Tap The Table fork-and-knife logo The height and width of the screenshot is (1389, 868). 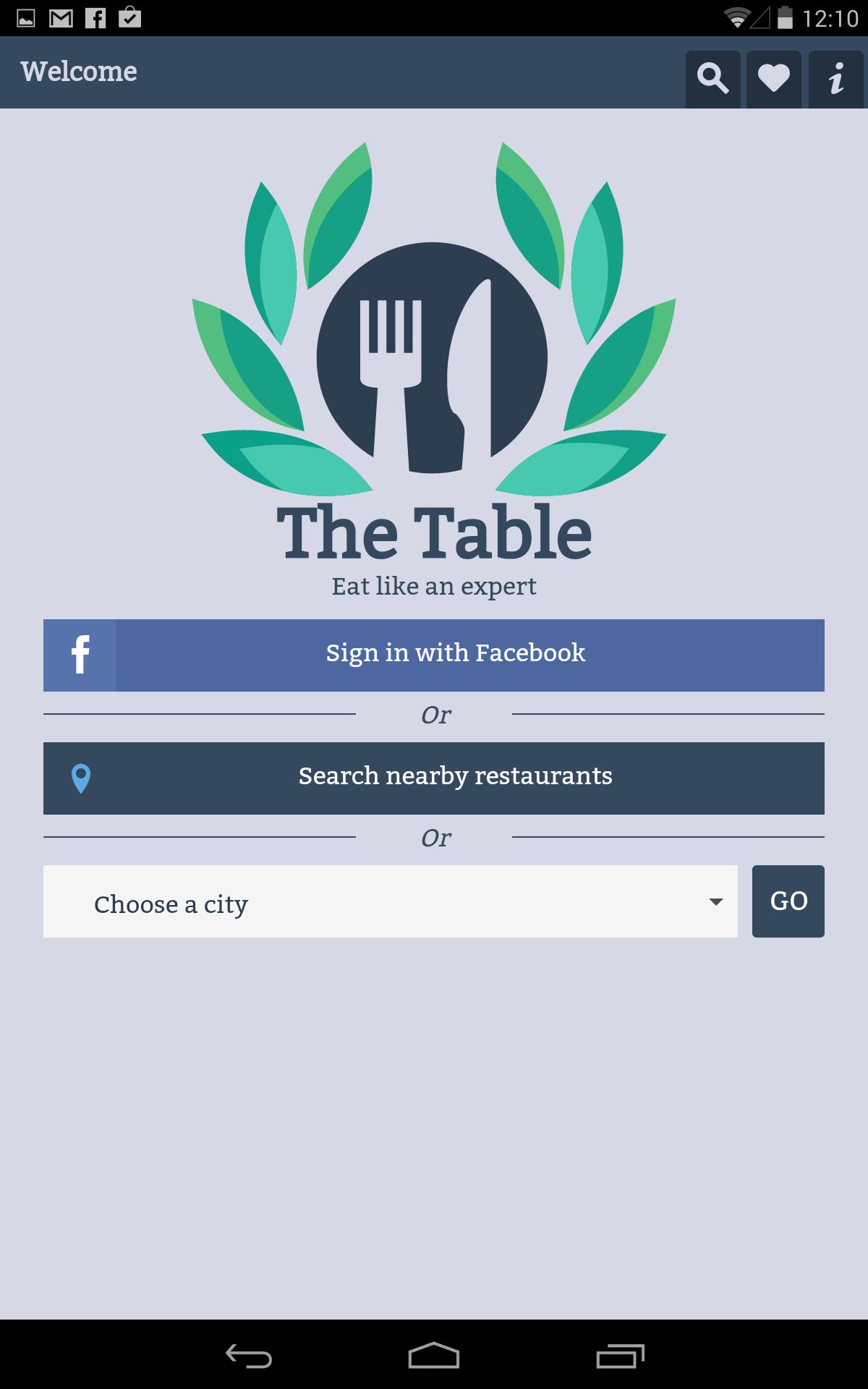pos(433,354)
